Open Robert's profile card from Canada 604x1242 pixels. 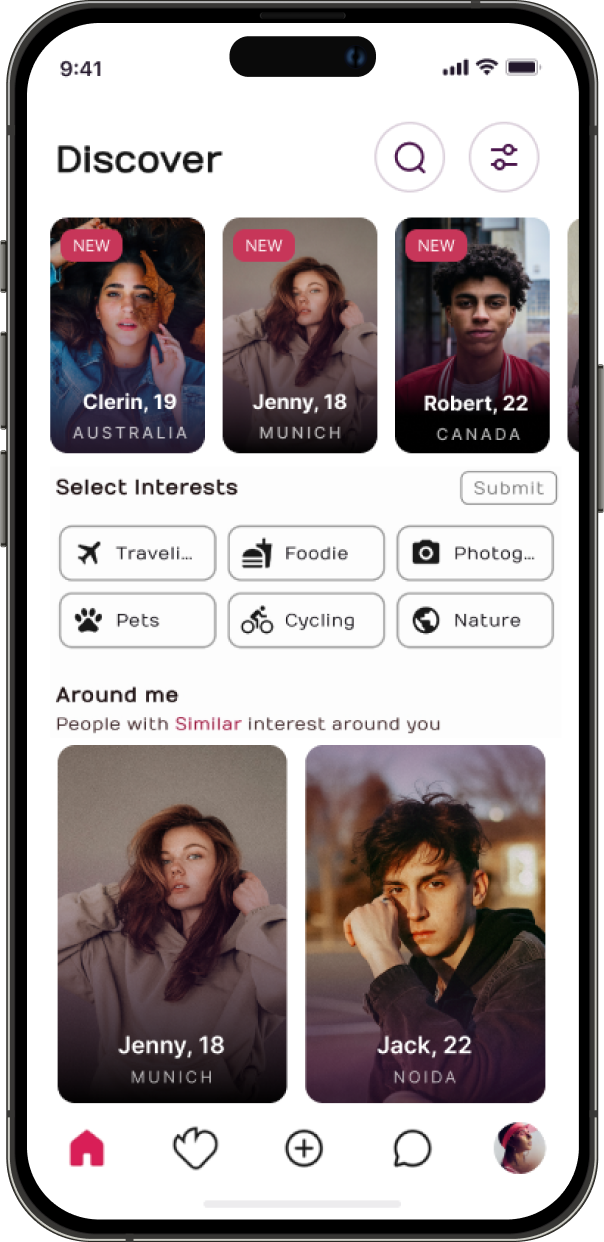[472, 335]
